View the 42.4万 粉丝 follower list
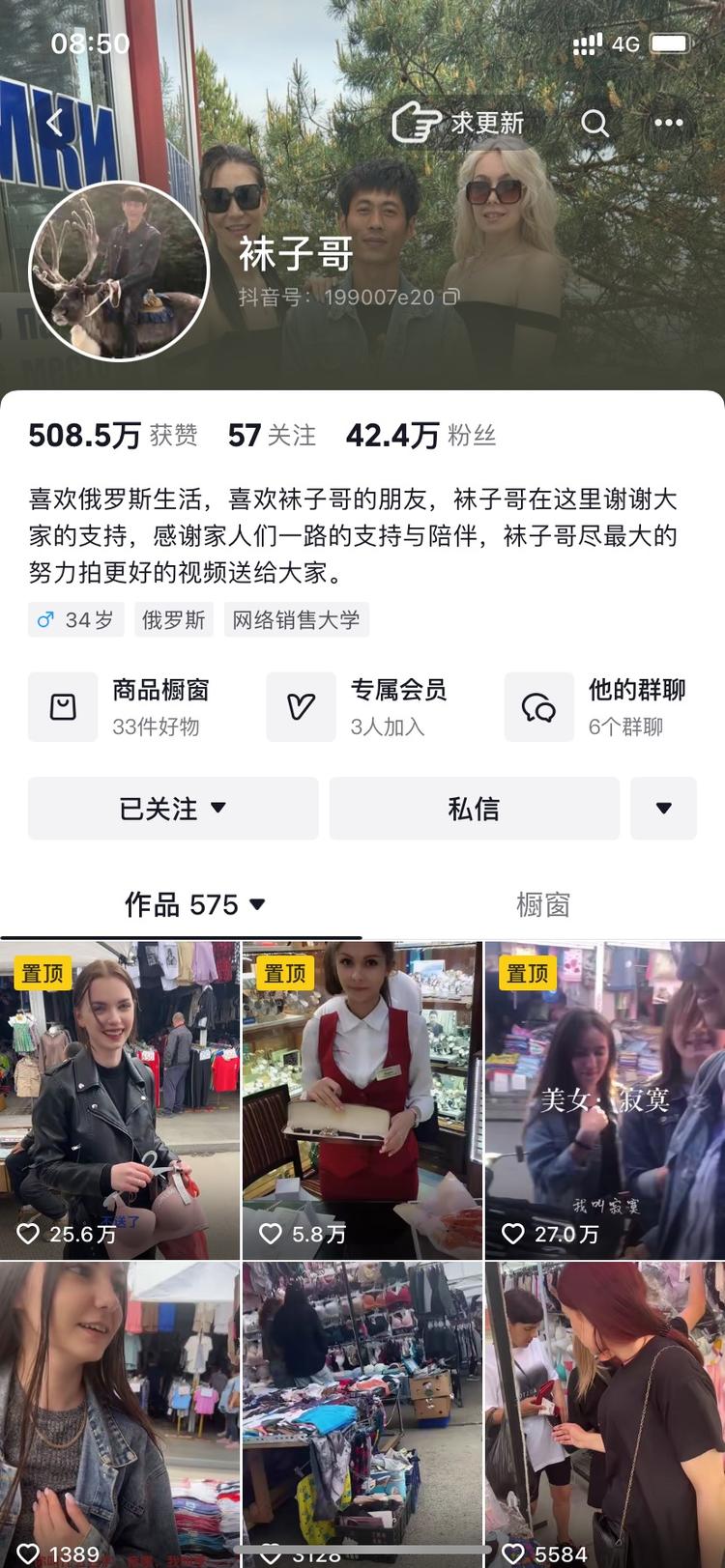The width and height of the screenshot is (725, 1568). [x=420, y=435]
